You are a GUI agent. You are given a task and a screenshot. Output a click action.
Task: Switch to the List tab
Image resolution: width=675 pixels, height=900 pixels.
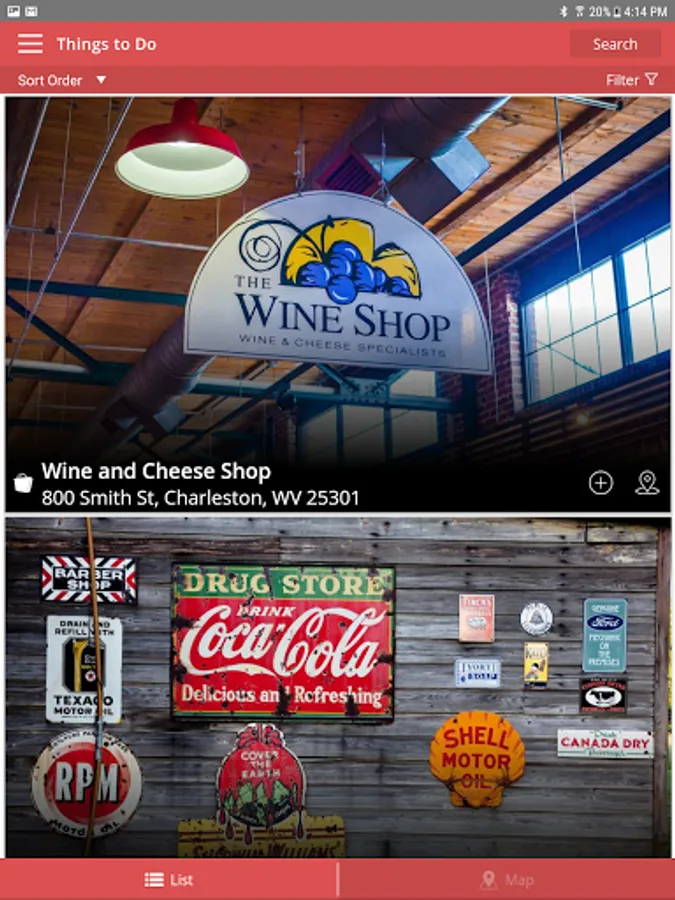pos(169,880)
